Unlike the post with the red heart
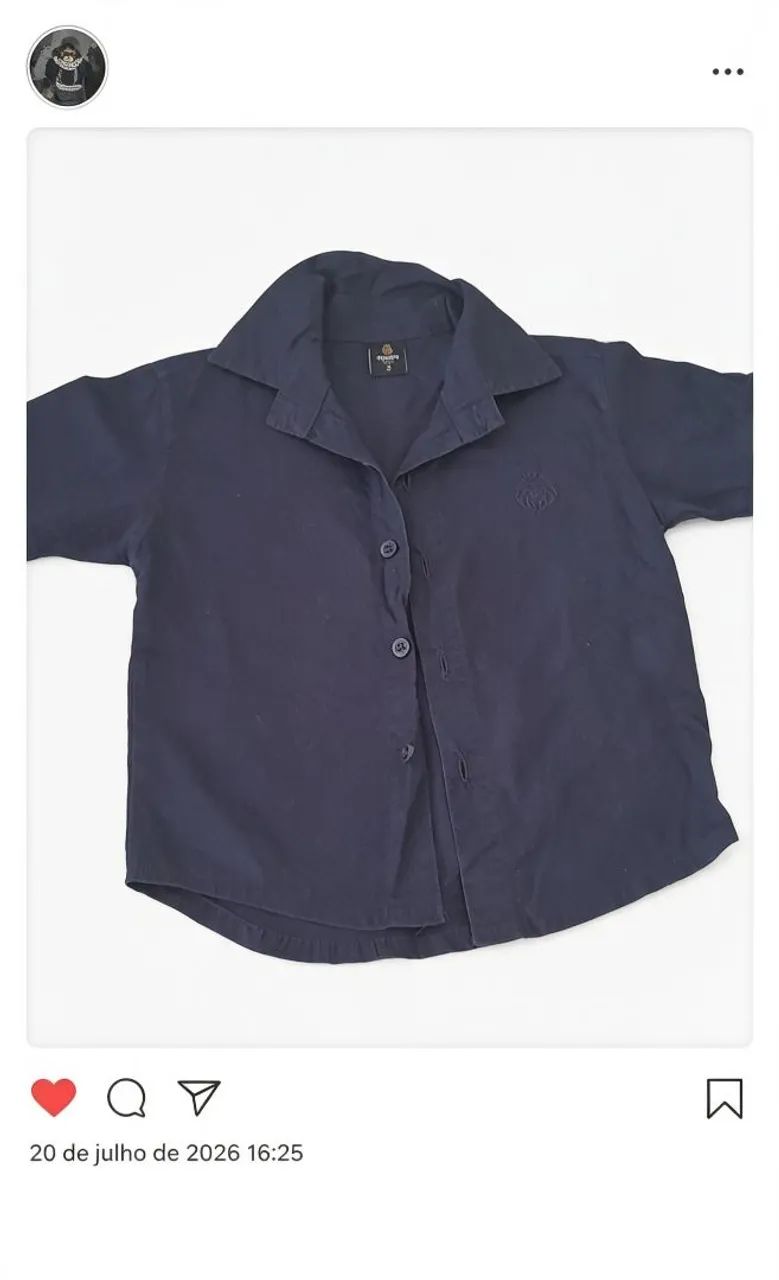The width and height of the screenshot is (779, 1280). click(x=53, y=1097)
